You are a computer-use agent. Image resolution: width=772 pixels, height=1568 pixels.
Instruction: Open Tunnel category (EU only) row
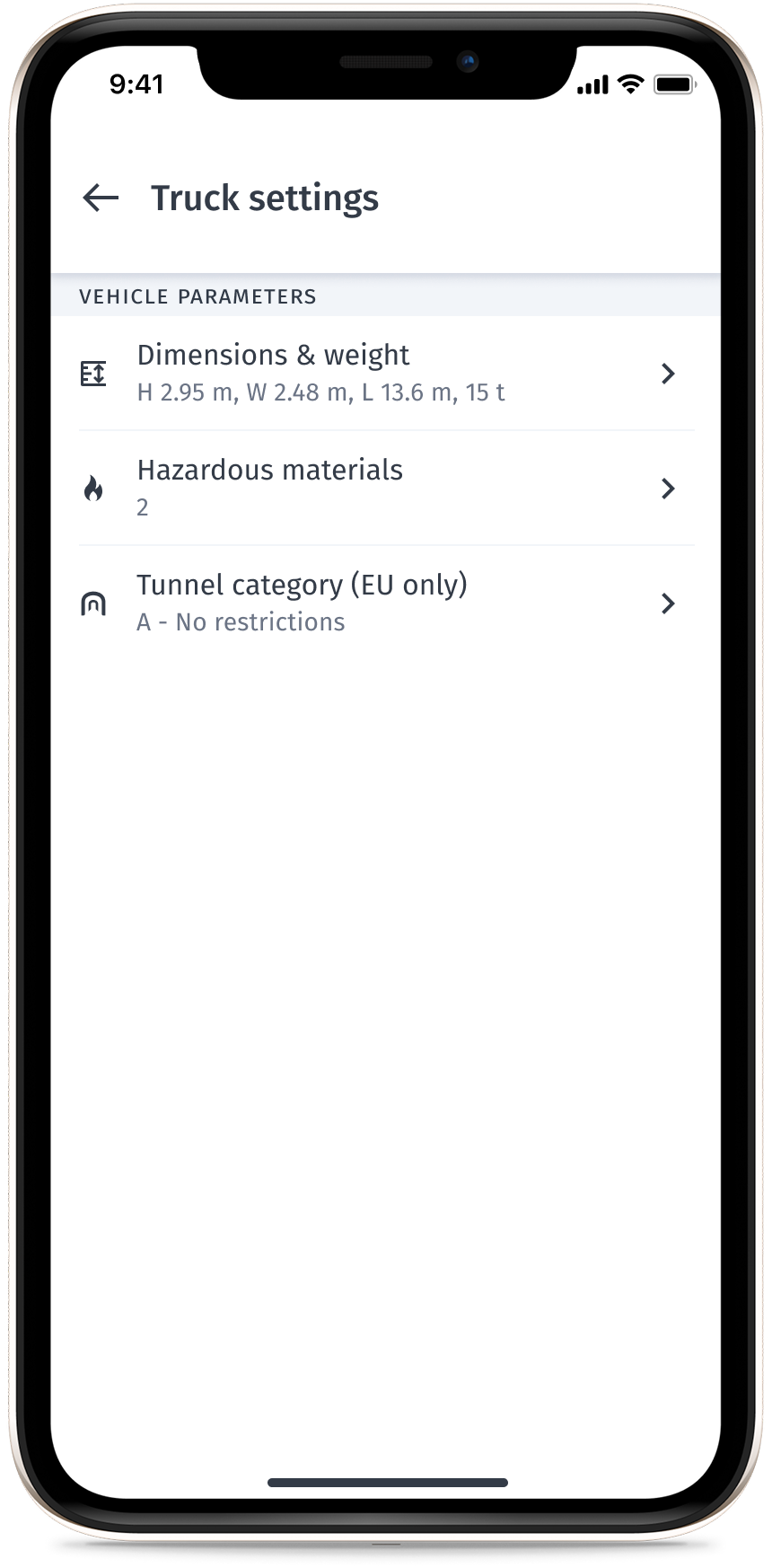coord(386,603)
